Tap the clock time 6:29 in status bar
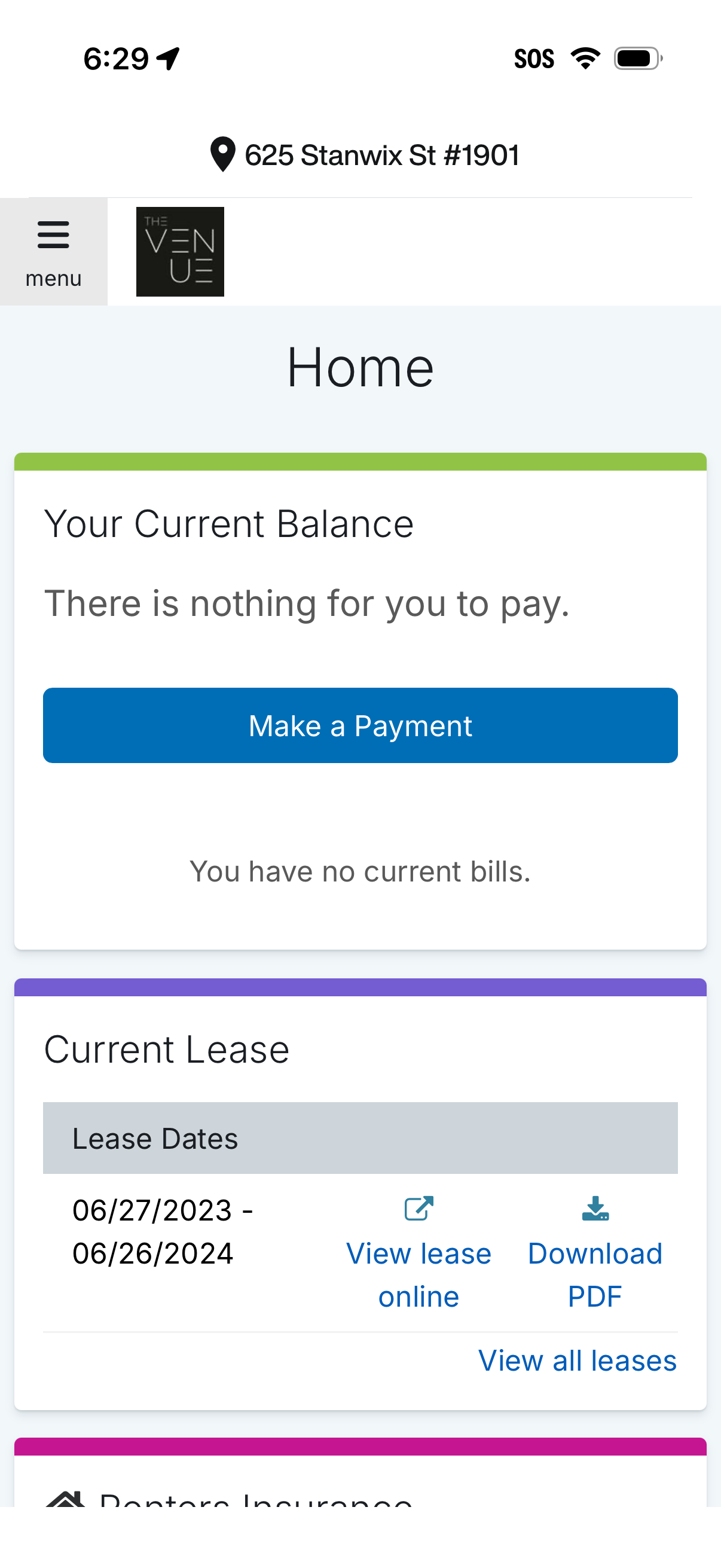Screen dimensions: 721x1568 pos(117,58)
